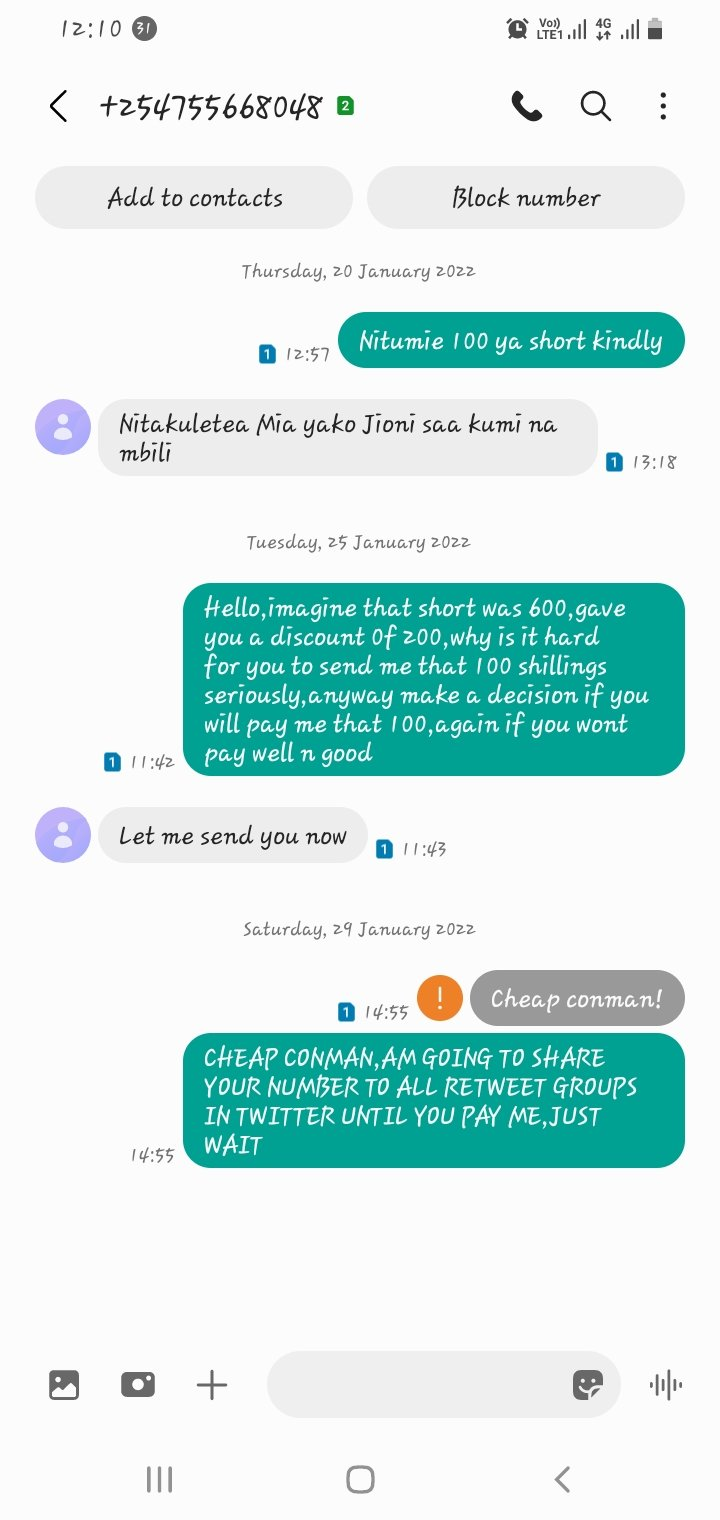The width and height of the screenshot is (720, 1520).
Task: Open gallery image attachment icon
Action: tap(64, 1385)
